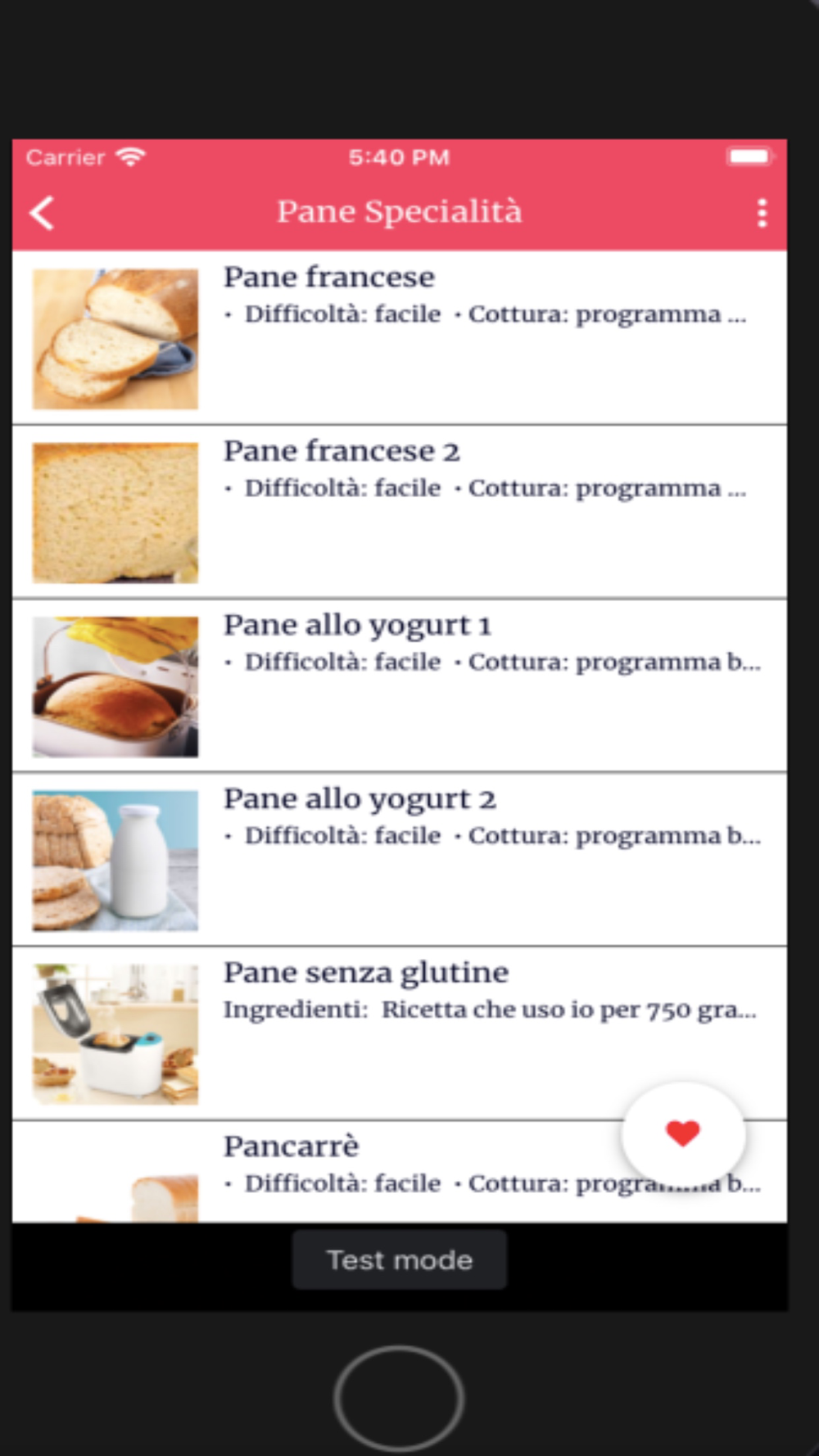Open the three-dot overflow menu
Viewport: 819px width, 1456px height.
pos(762,213)
